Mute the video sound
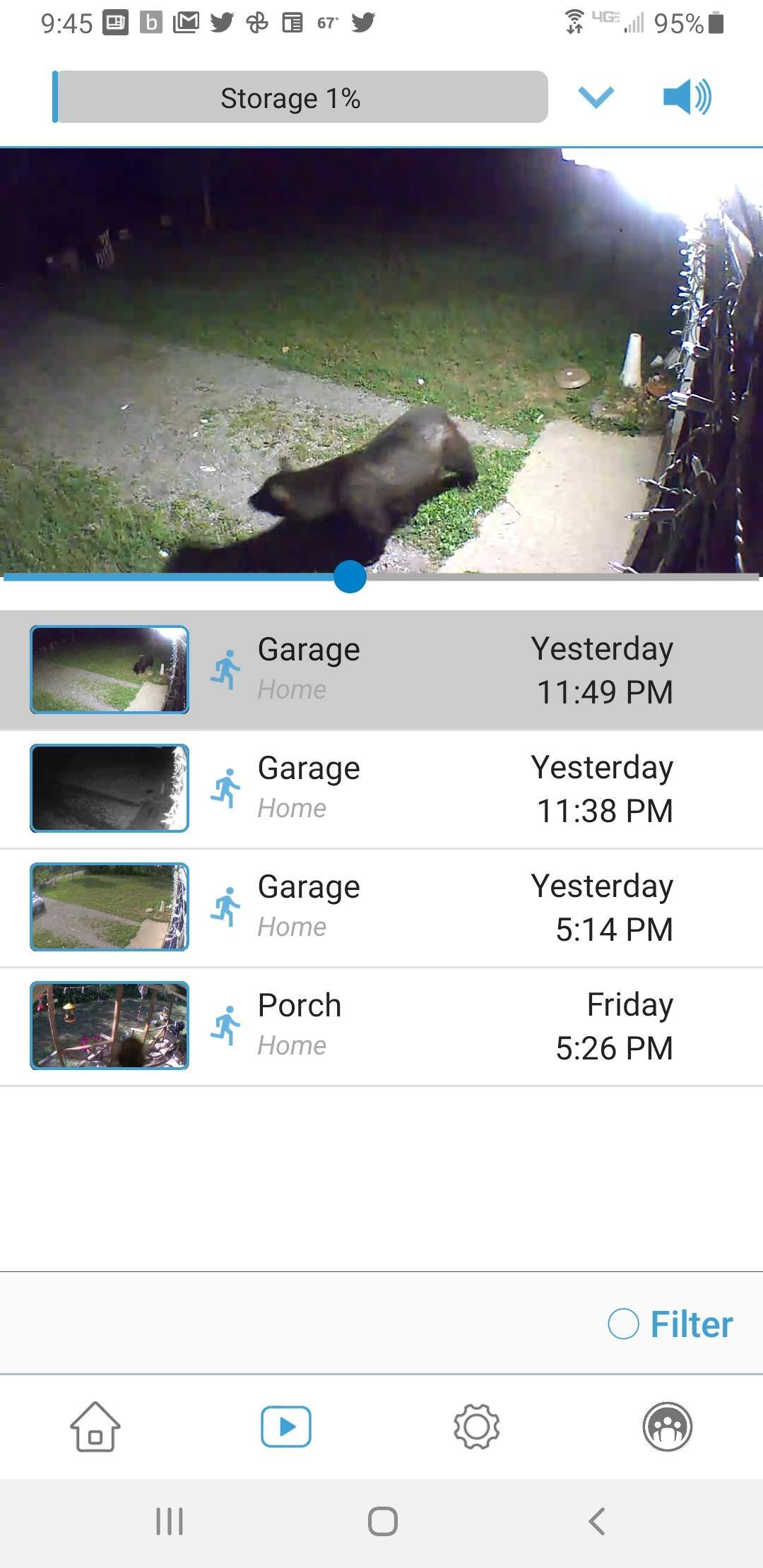The width and height of the screenshot is (763, 1568). pyautogui.click(x=687, y=97)
